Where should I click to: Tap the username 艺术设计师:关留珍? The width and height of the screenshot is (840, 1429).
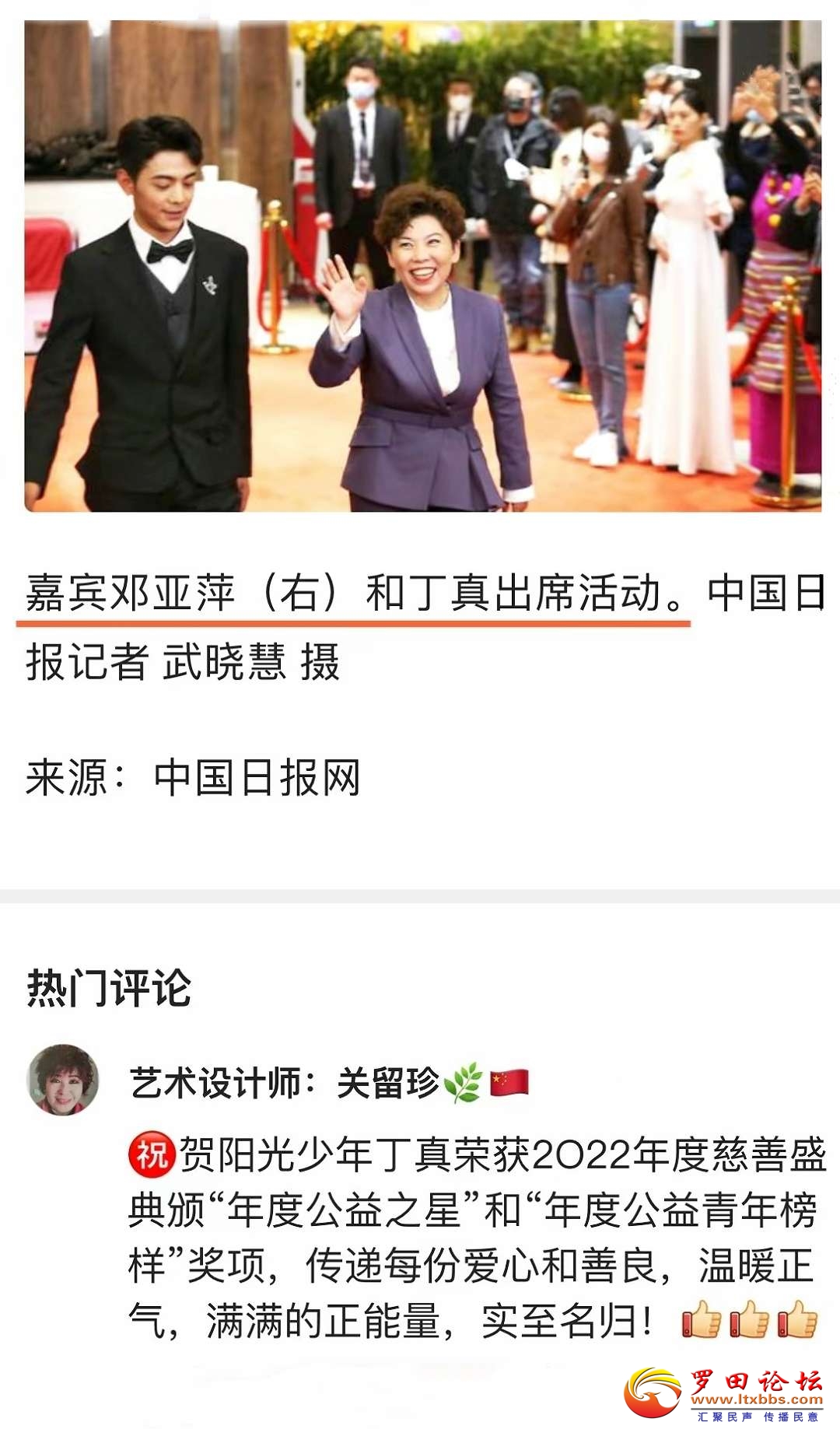pyautogui.click(x=285, y=1083)
